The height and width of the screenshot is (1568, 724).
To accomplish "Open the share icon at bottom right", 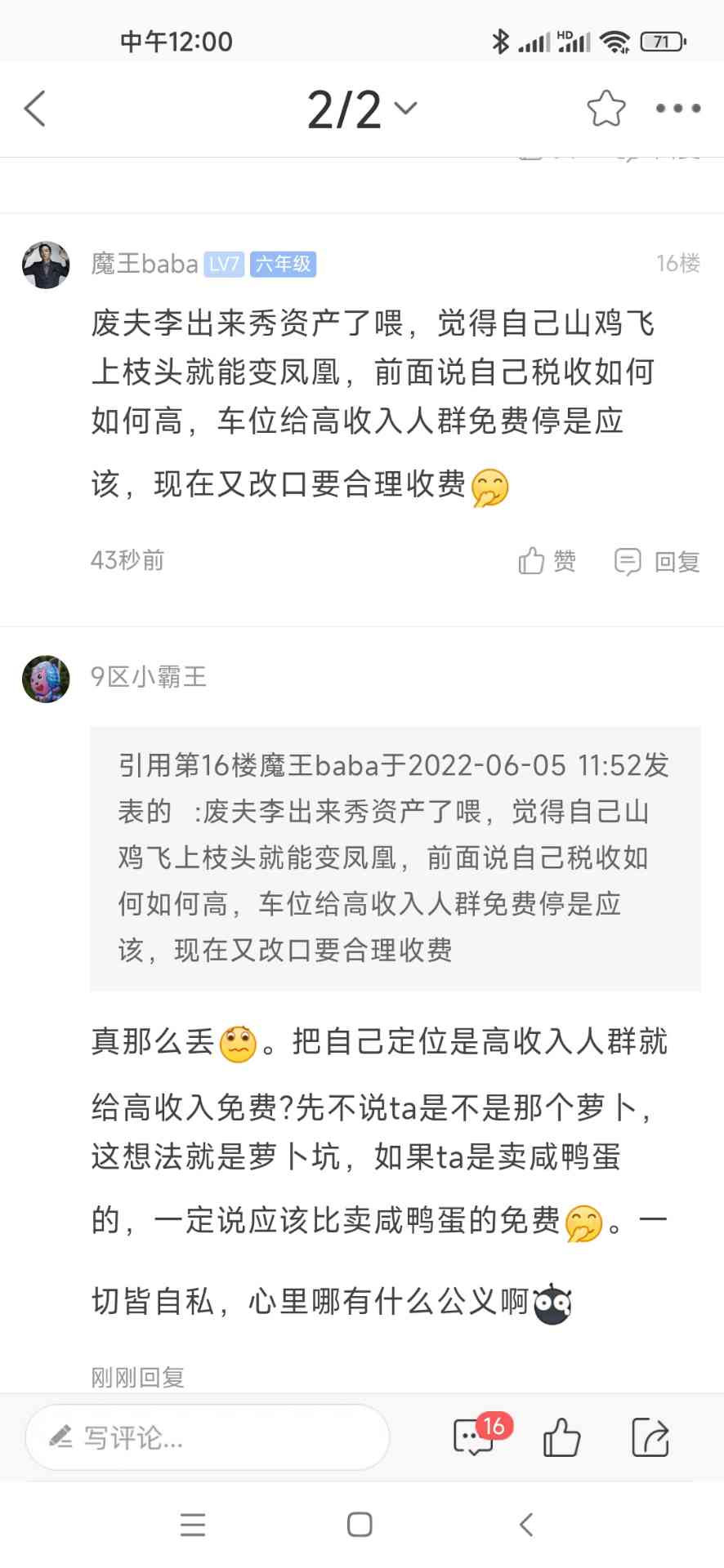I will pyautogui.click(x=650, y=1437).
